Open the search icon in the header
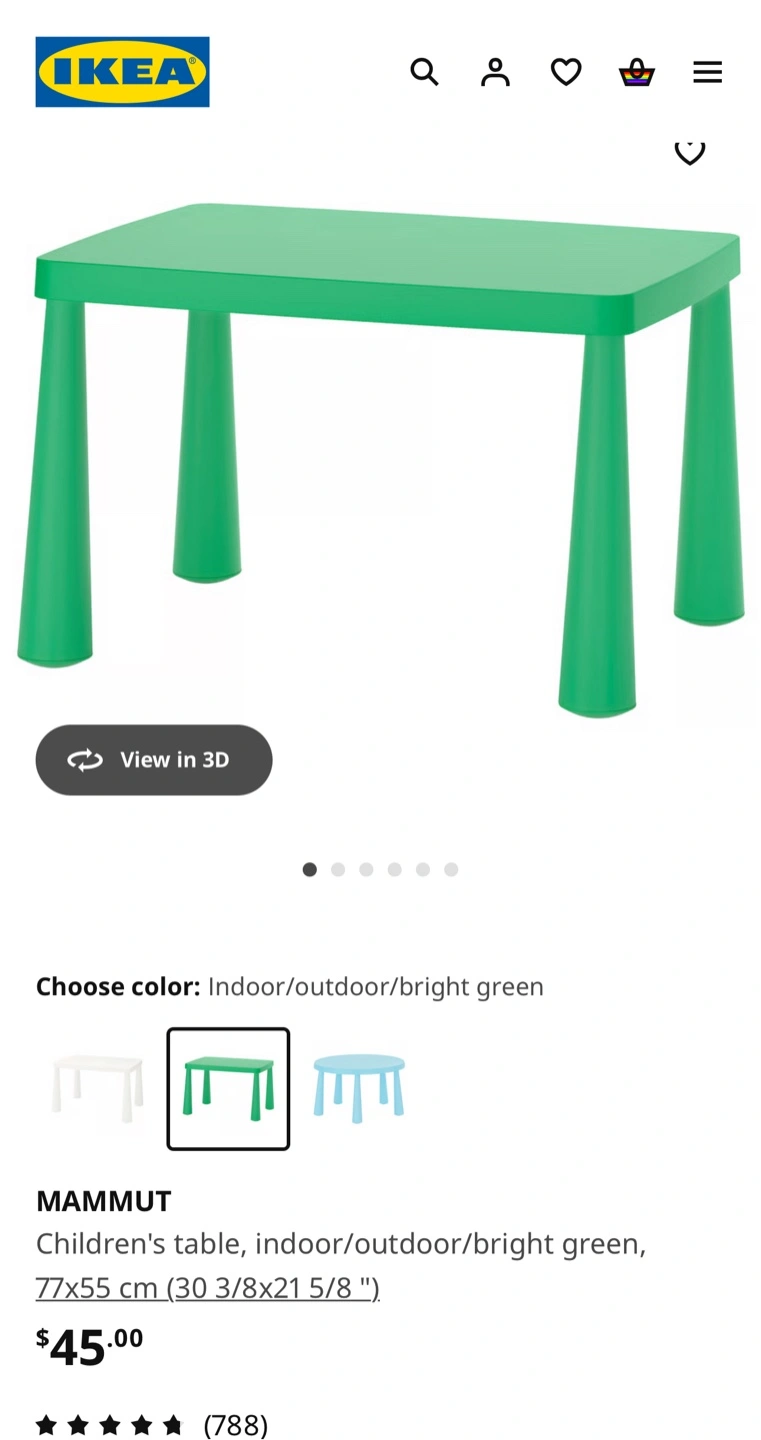This screenshot has height=1440, width=761. pyautogui.click(x=424, y=72)
